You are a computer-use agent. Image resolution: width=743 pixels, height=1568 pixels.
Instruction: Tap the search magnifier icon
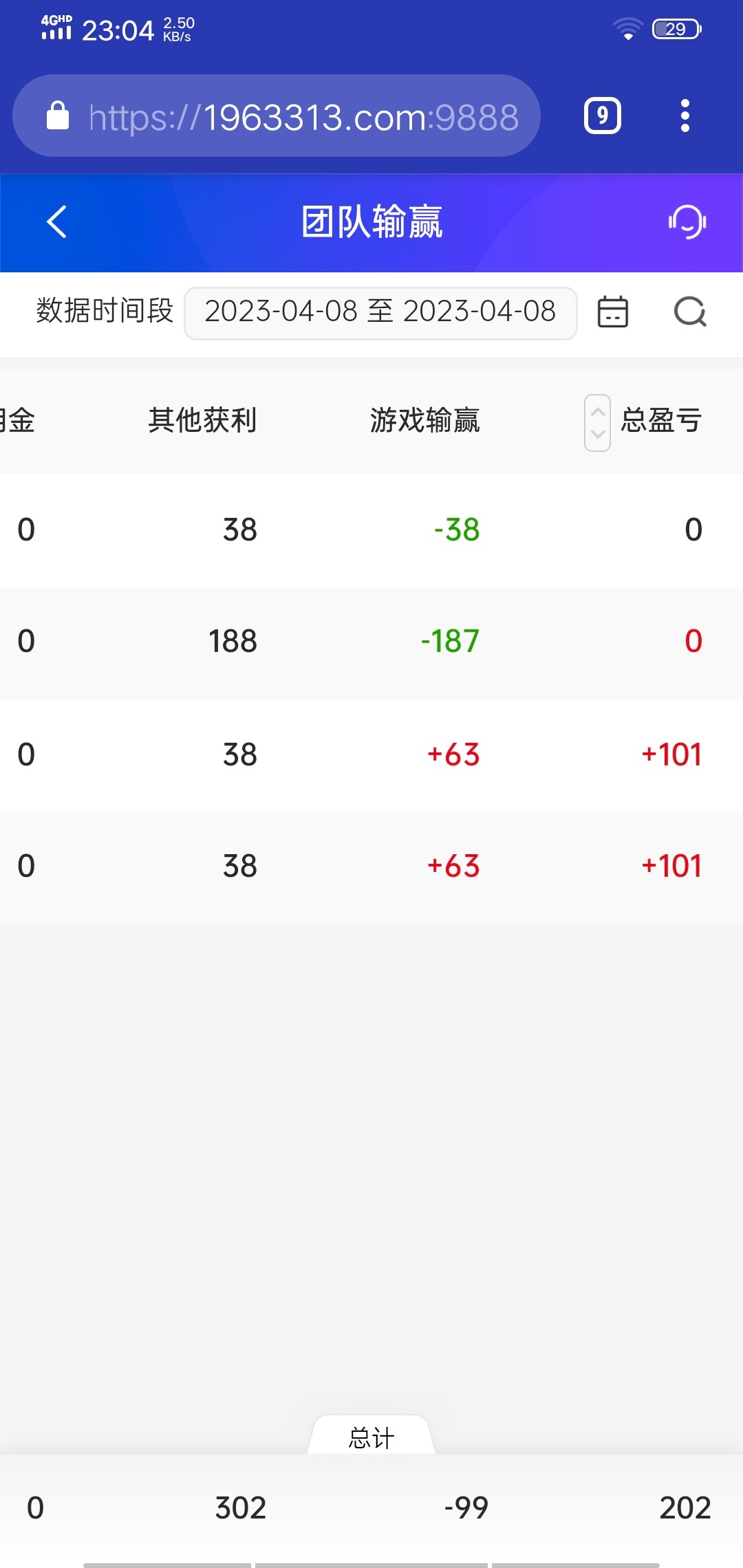[x=690, y=312]
